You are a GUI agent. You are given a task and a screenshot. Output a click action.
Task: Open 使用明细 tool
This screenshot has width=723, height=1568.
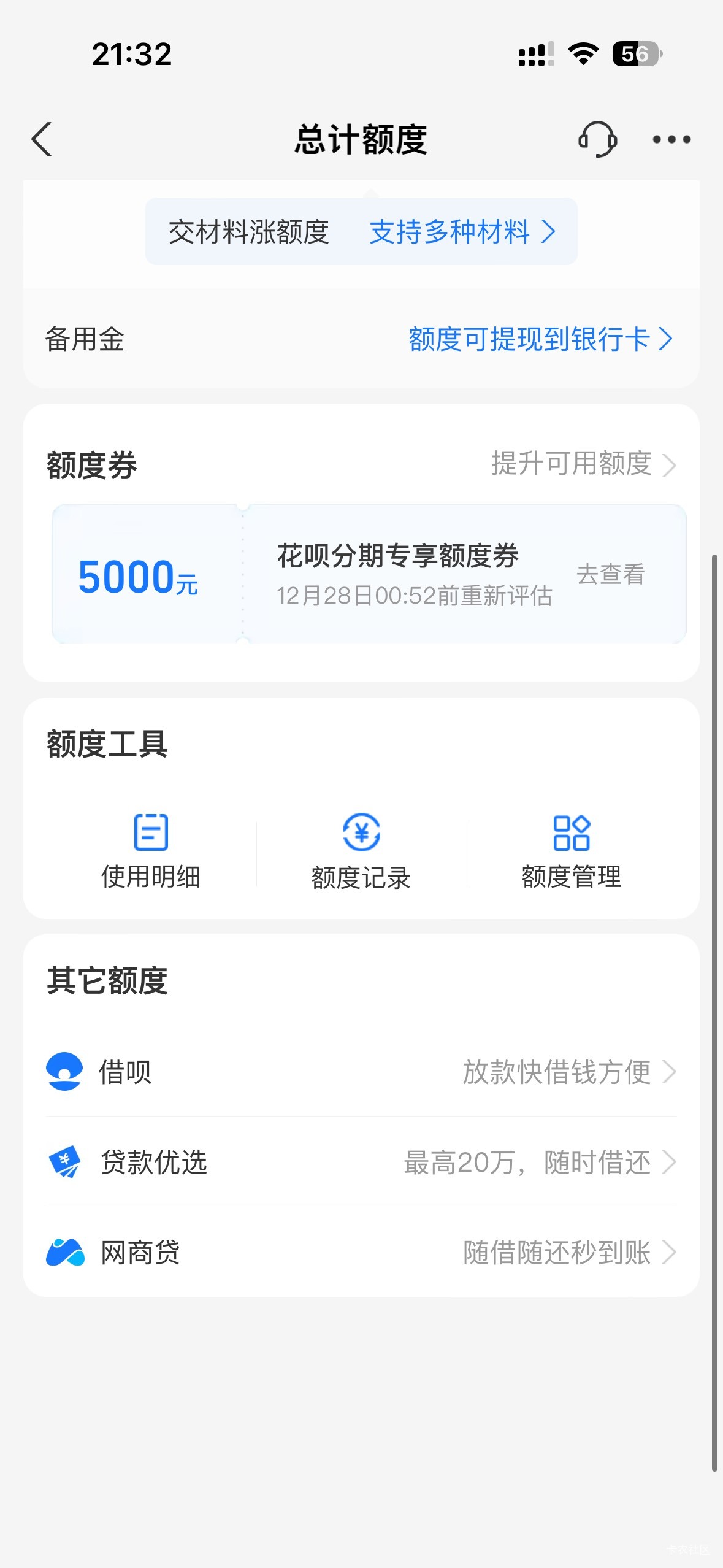tap(151, 851)
